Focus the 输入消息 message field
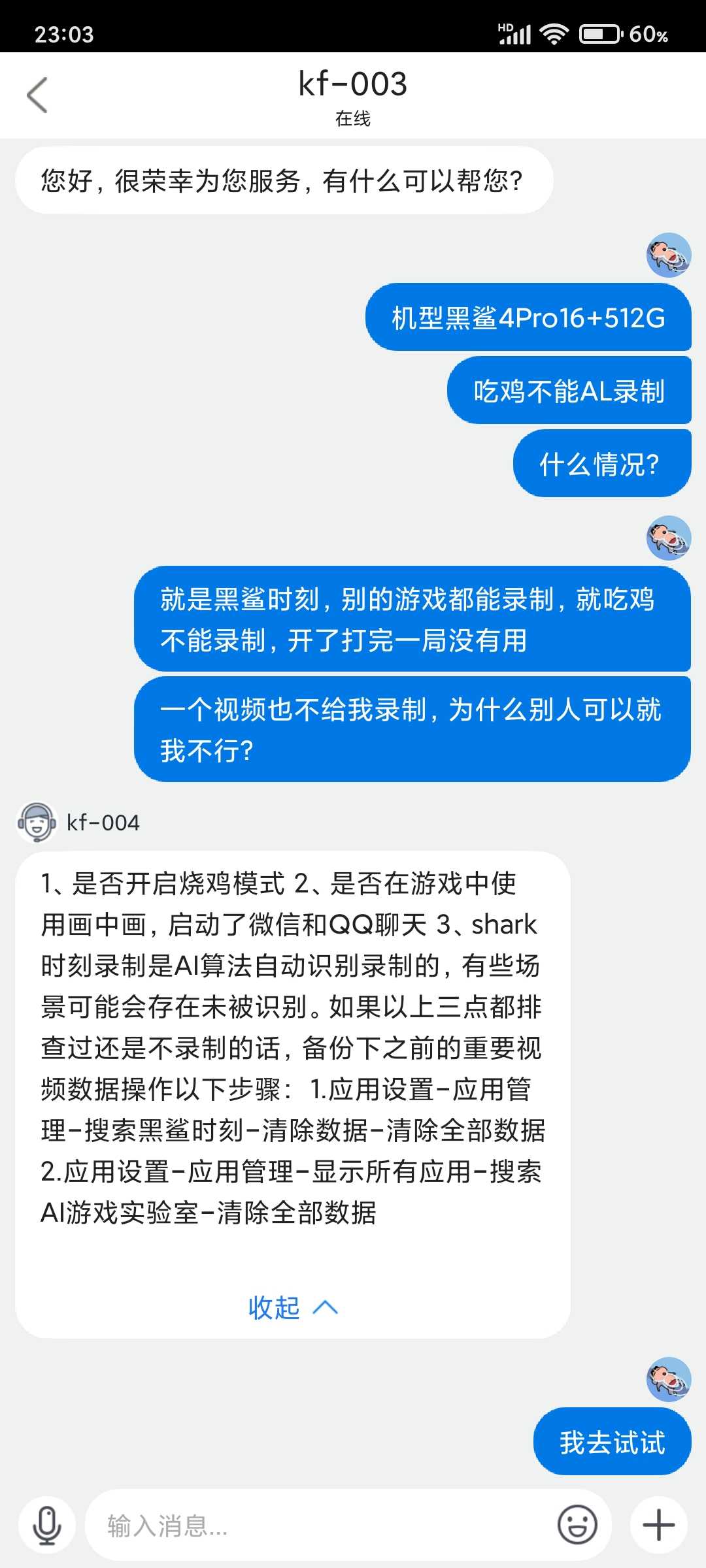This screenshot has width=706, height=1568. click(x=320, y=1526)
